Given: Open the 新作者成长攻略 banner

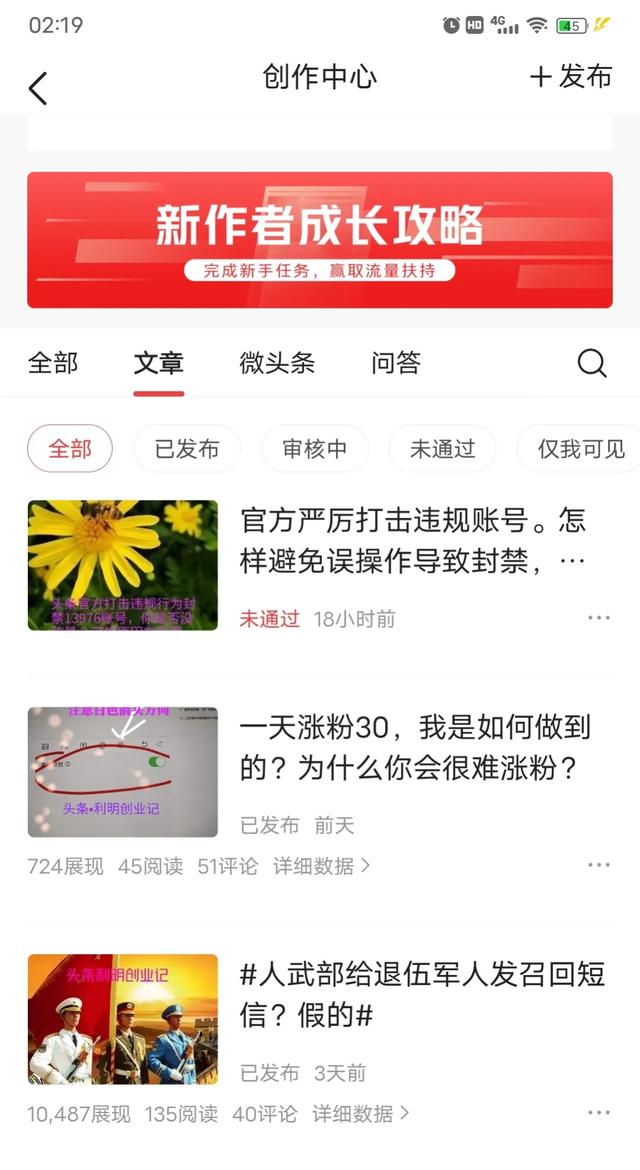Looking at the screenshot, I should click(x=320, y=240).
